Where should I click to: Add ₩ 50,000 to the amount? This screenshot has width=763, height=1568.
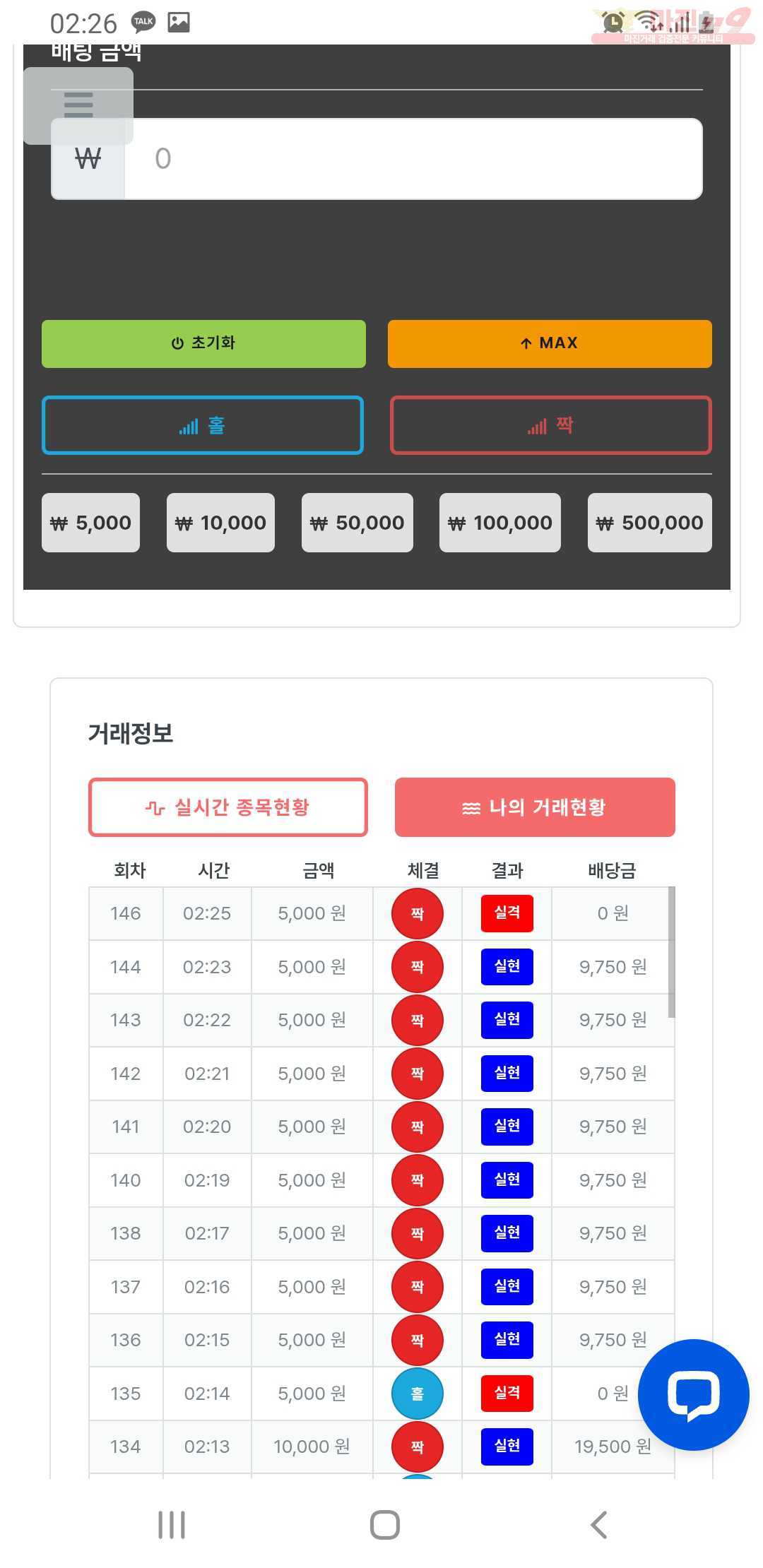tap(357, 523)
